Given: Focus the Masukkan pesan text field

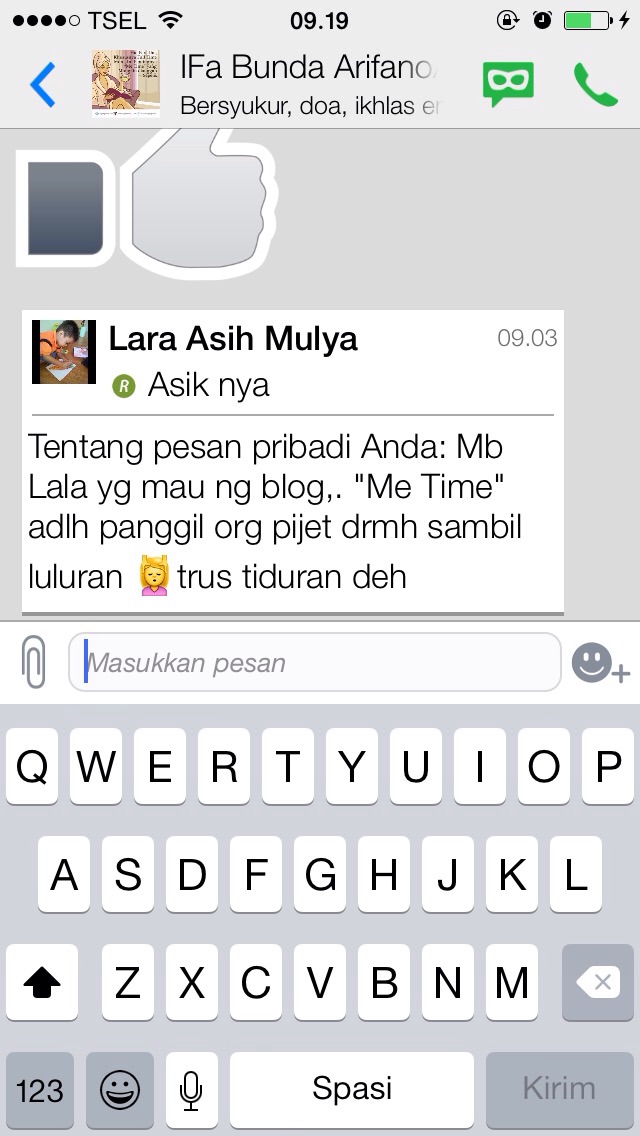Looking at the screenshot, I should (x=315, y=662).
